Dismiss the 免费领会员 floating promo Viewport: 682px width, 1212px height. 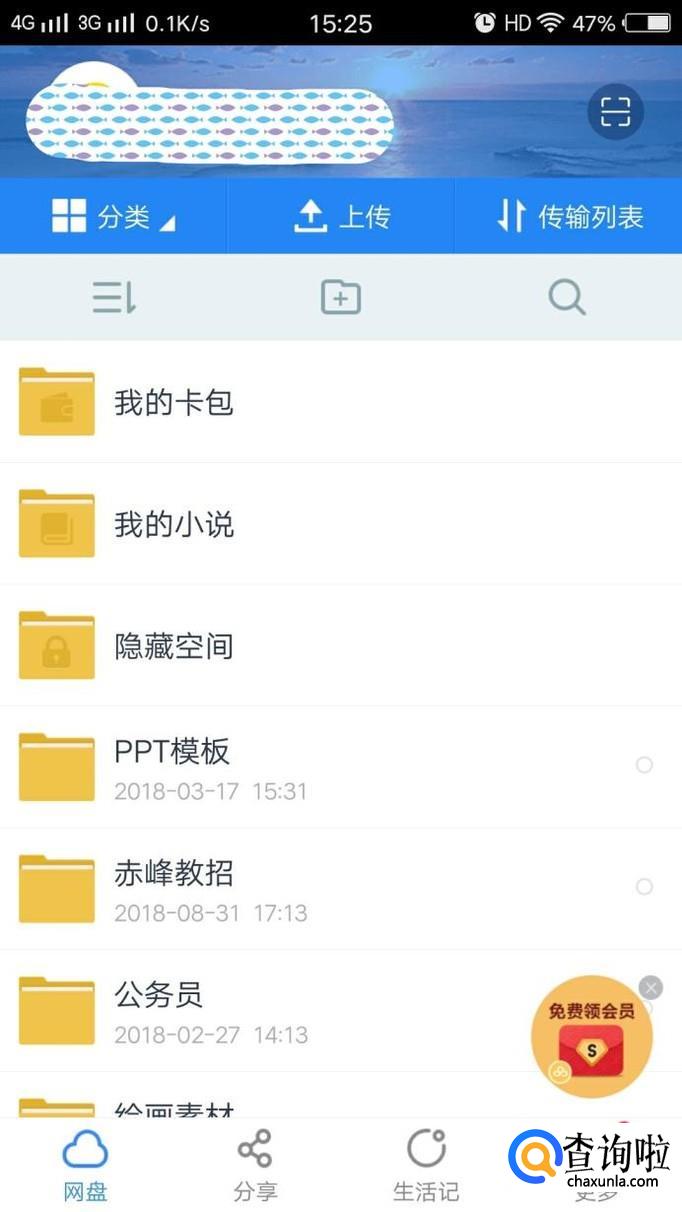click(651, 988)
